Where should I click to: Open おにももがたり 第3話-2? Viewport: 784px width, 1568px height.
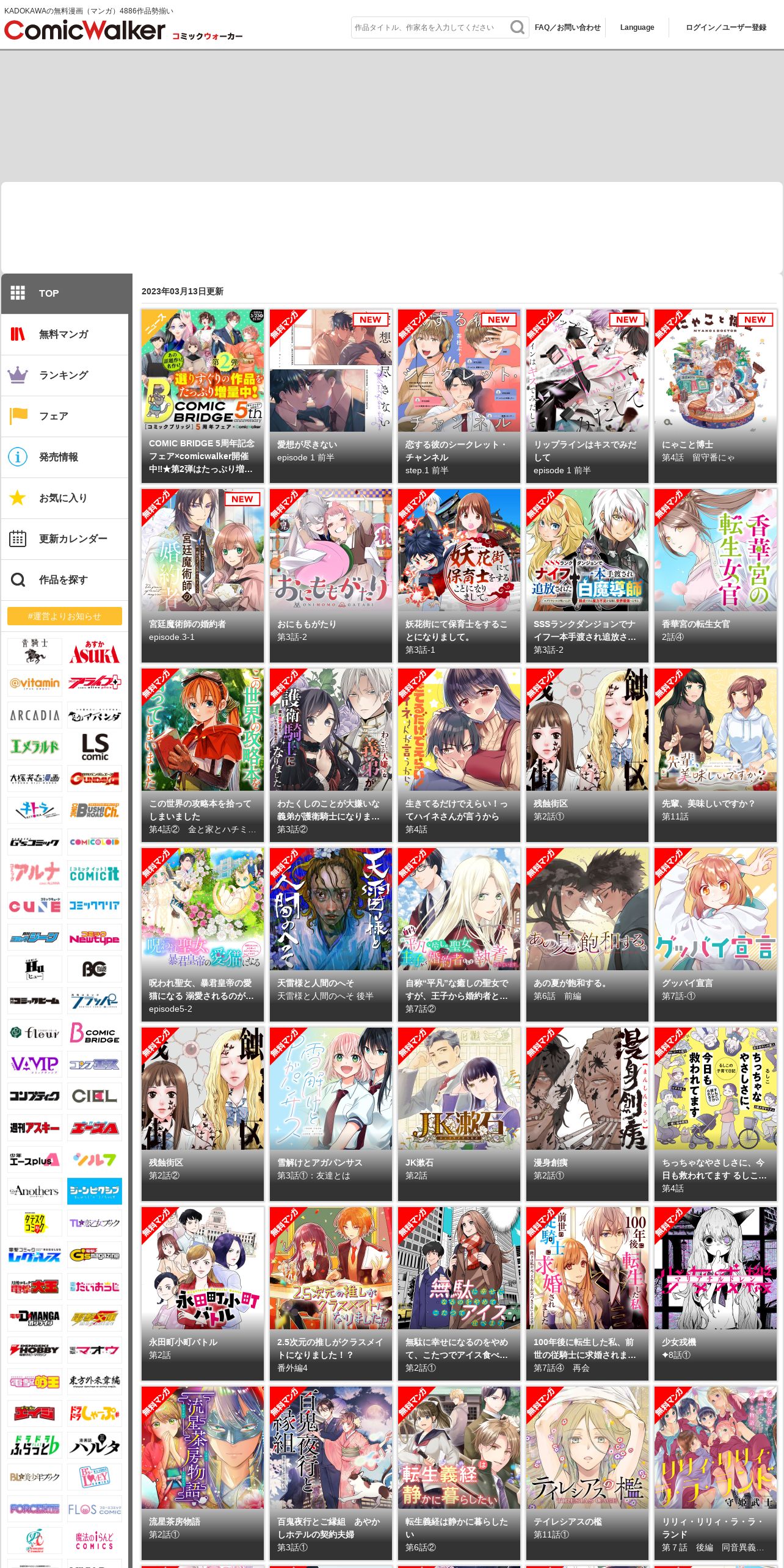330,575
